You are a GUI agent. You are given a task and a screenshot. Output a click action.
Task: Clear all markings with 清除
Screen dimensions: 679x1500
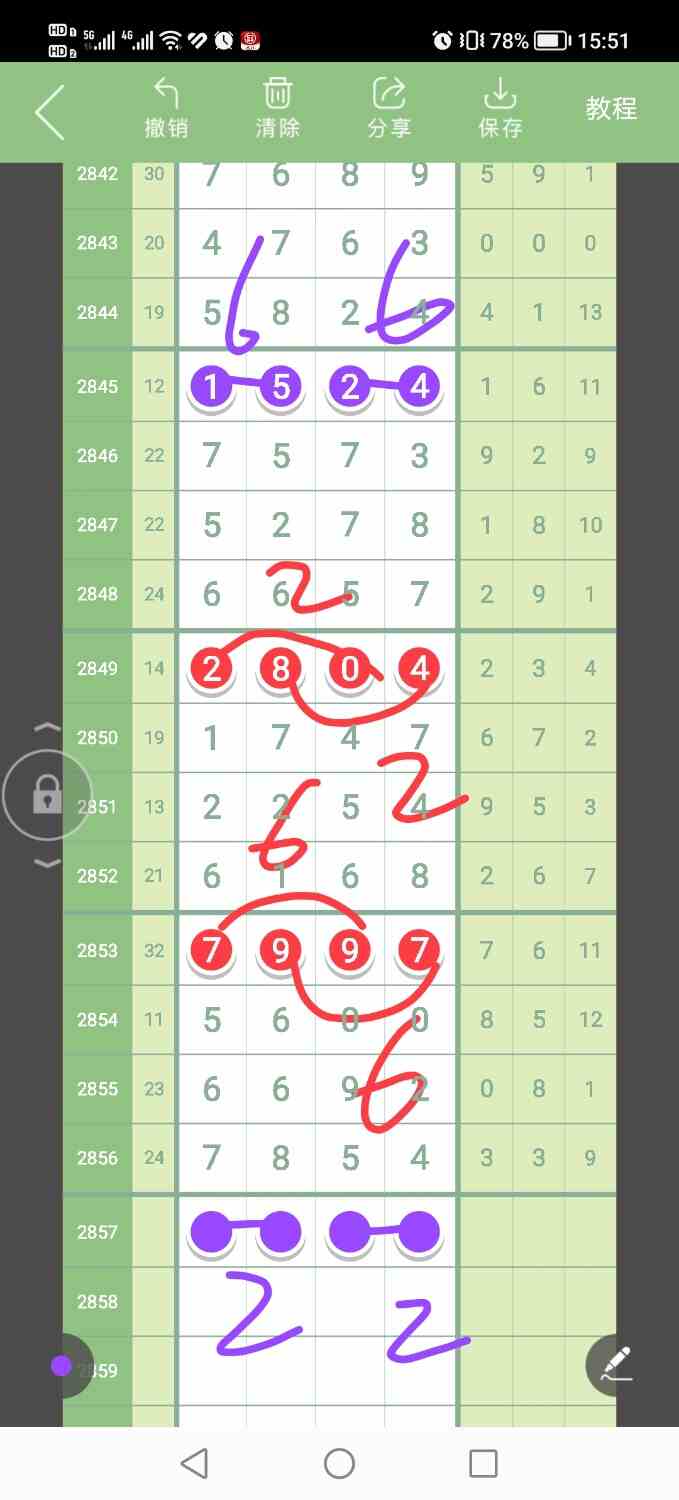tap(277, 109)
